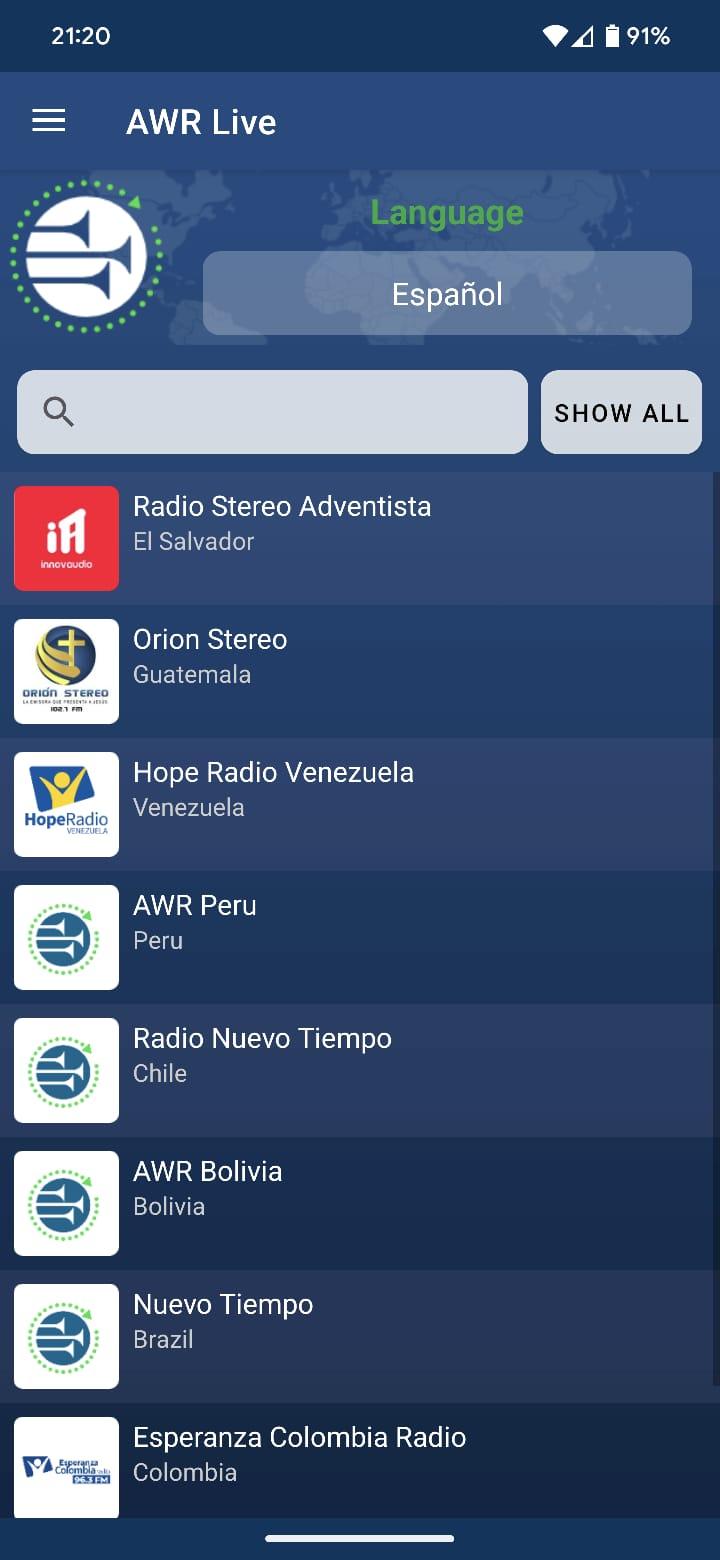The height and width of the screenshot is (1560, 720).
Task: Focus the station search field
Action: [x=272, y=412]
